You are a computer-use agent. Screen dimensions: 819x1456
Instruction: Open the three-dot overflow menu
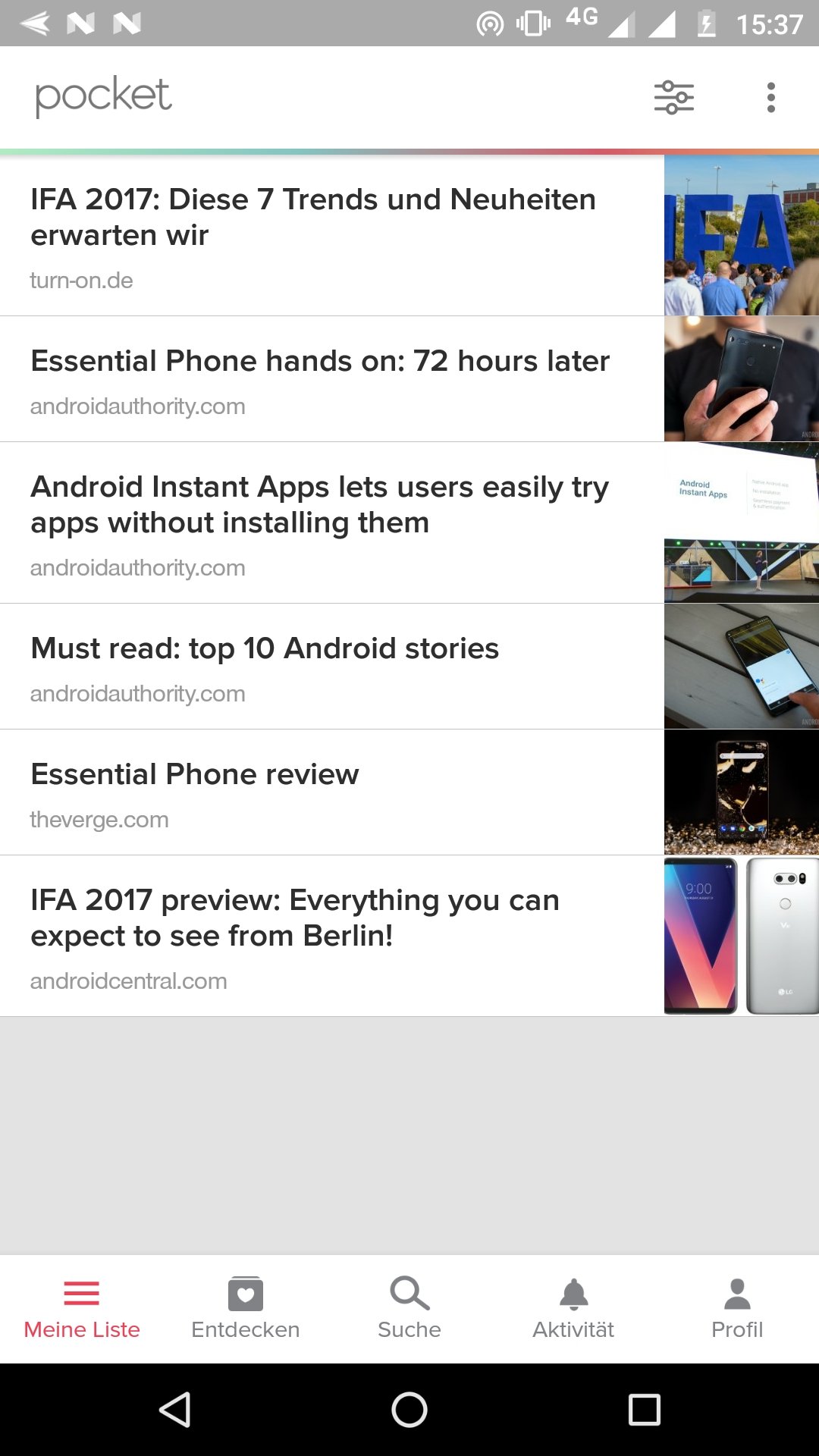(x=771, y=98)
